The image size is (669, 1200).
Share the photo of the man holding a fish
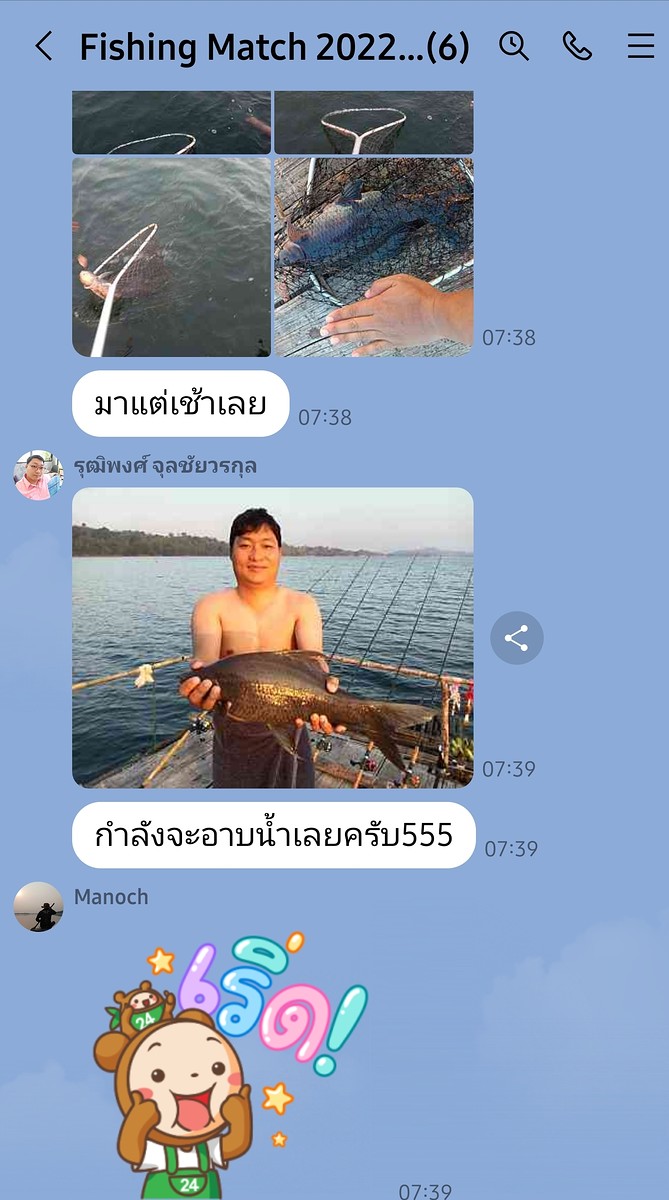point(516,638)
